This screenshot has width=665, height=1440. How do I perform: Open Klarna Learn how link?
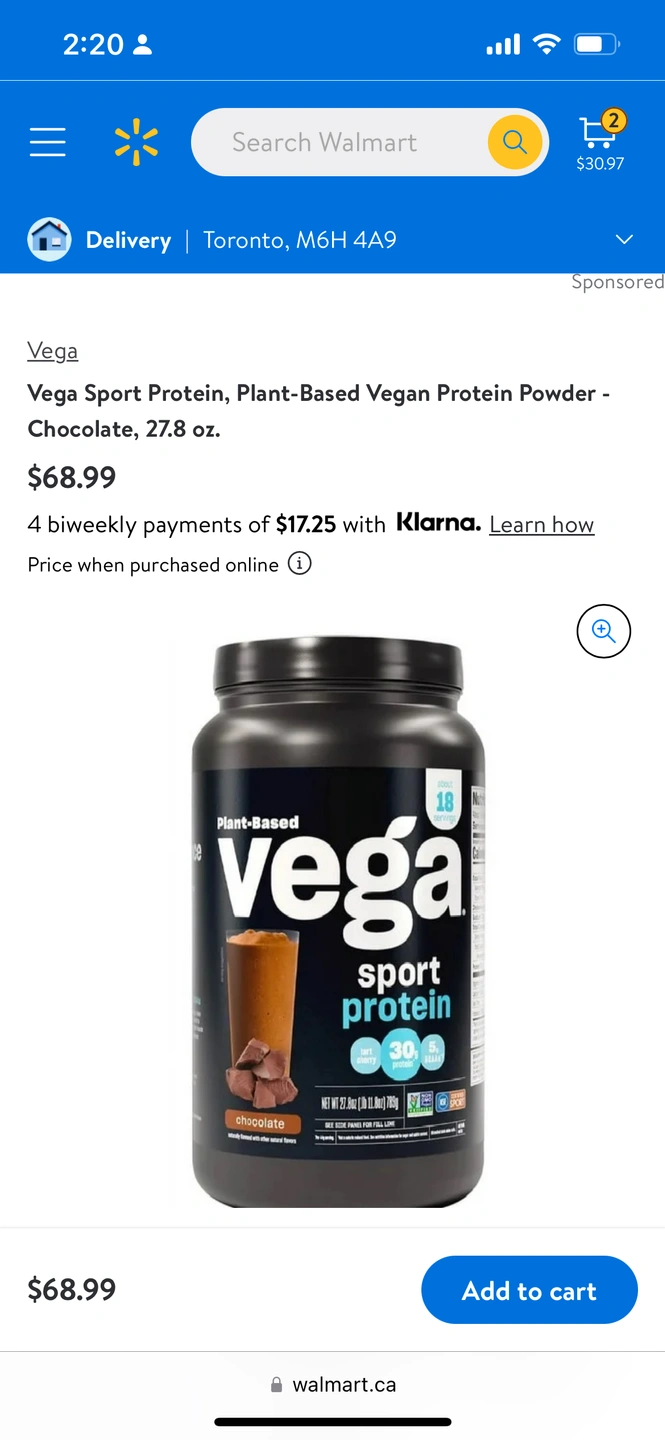pos(541,525)
